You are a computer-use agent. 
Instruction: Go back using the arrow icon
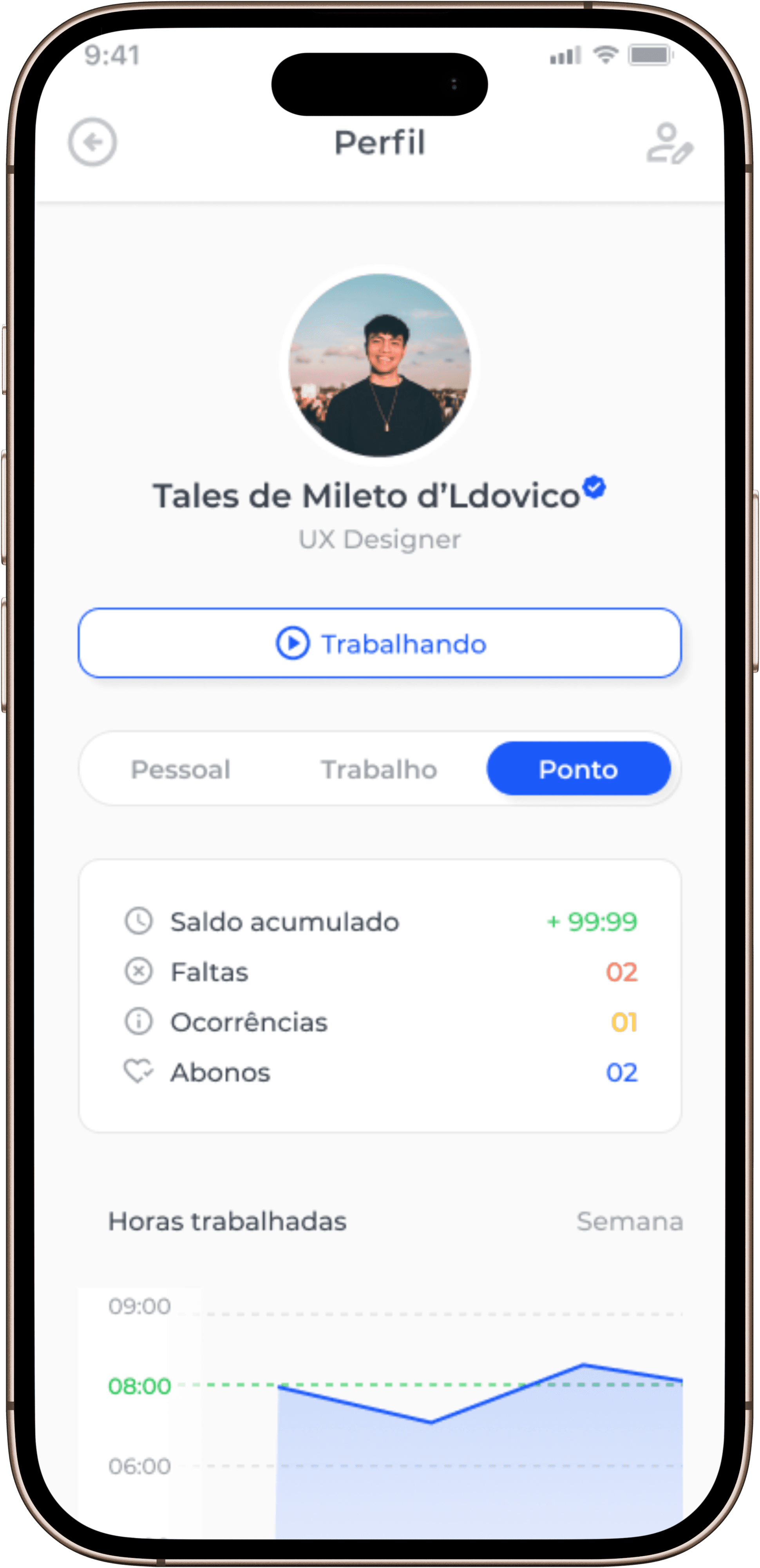pos(92,142)
